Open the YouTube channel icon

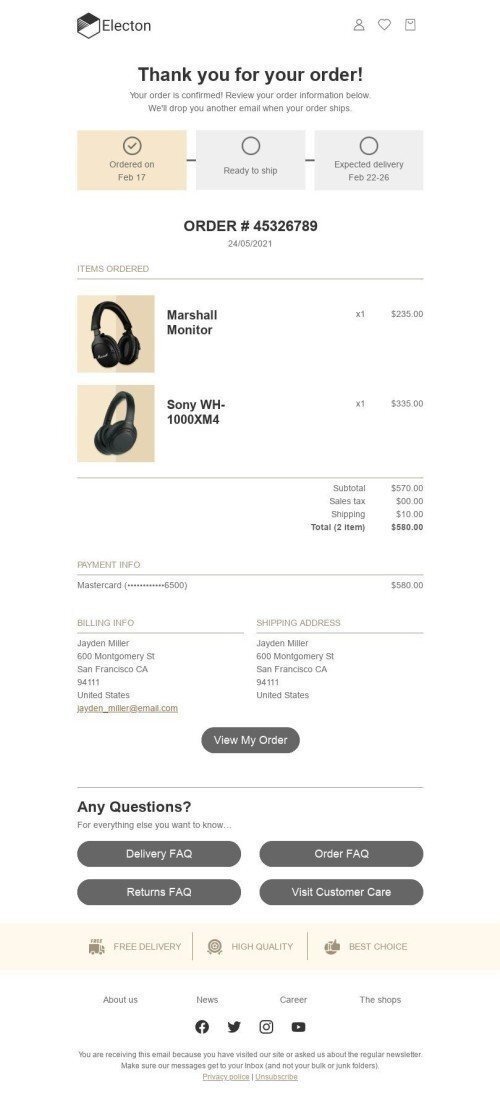click(298, 1027)
